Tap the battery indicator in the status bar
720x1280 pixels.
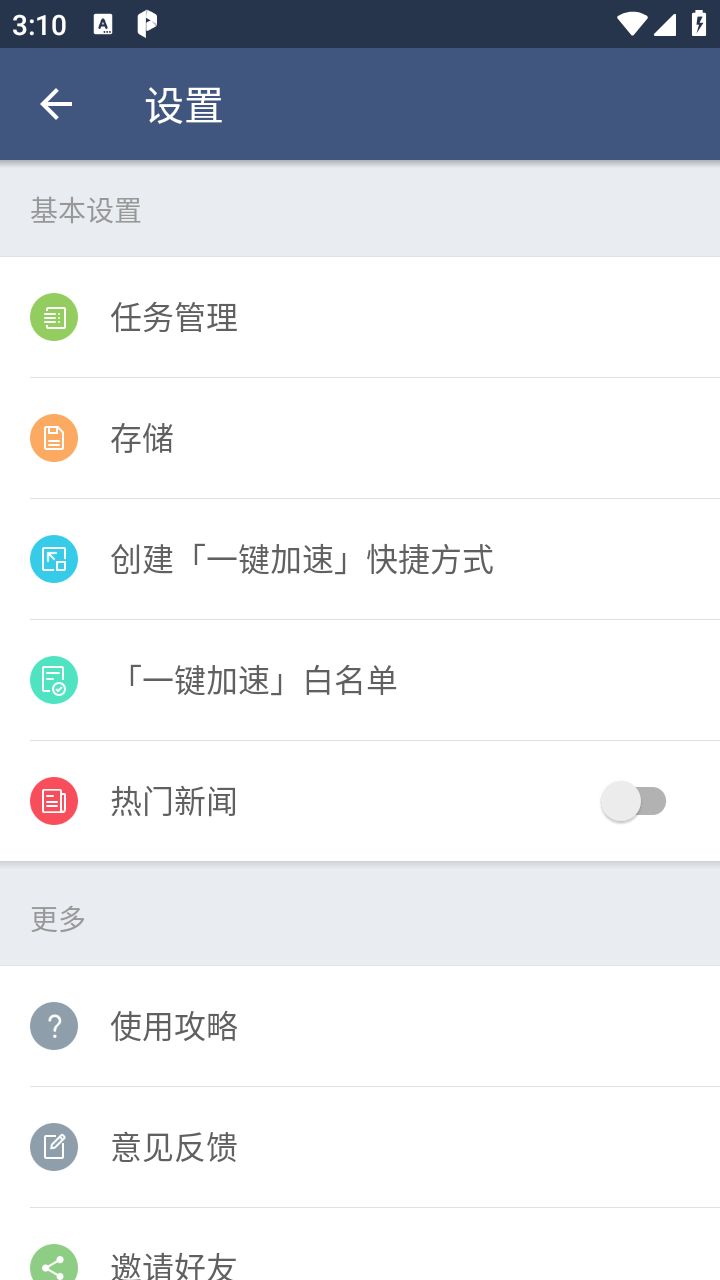(x=699, y=25)
